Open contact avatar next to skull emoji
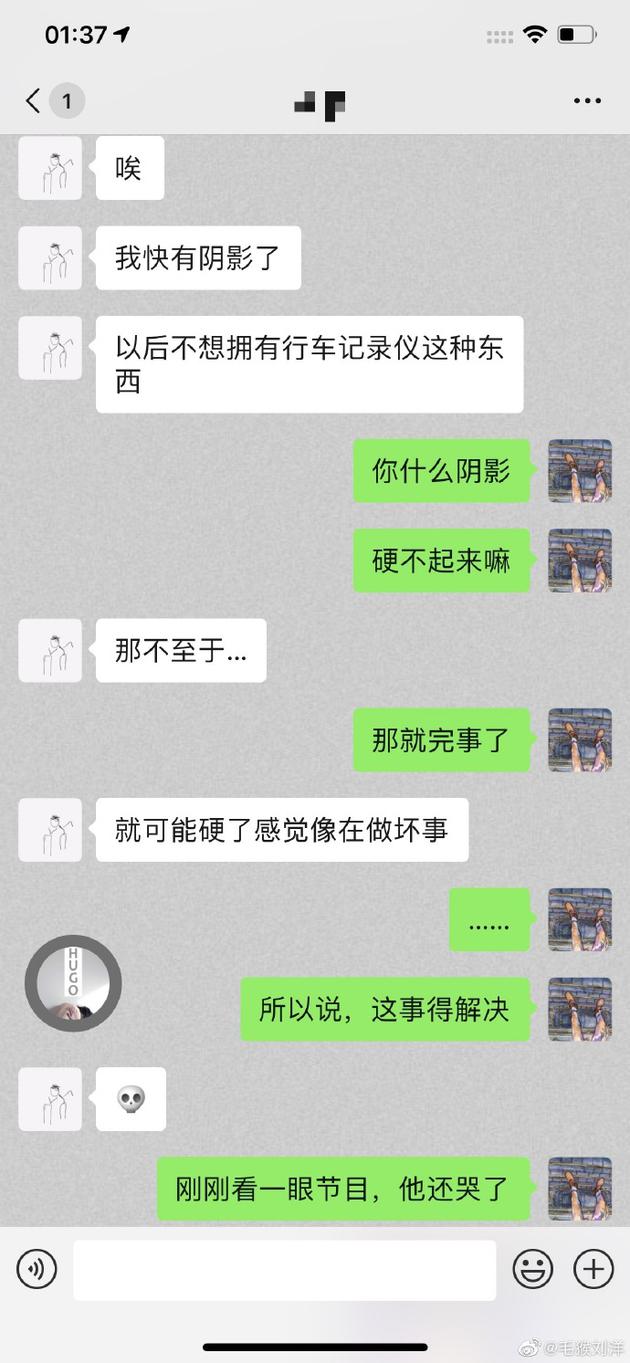 tap(50, 1098)
